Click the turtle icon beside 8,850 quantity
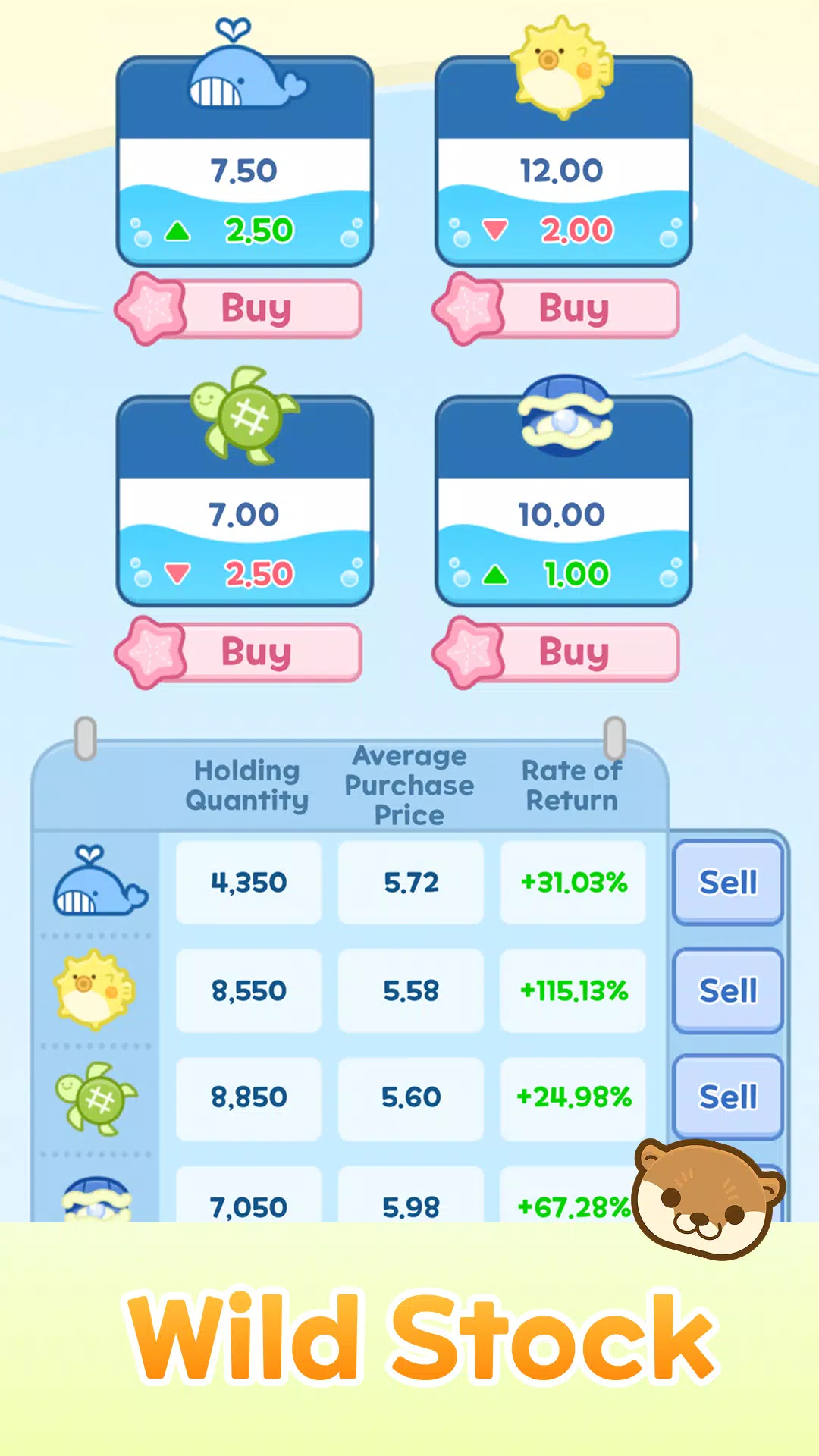This screenshot has width=819, height=1456. 95,1096
